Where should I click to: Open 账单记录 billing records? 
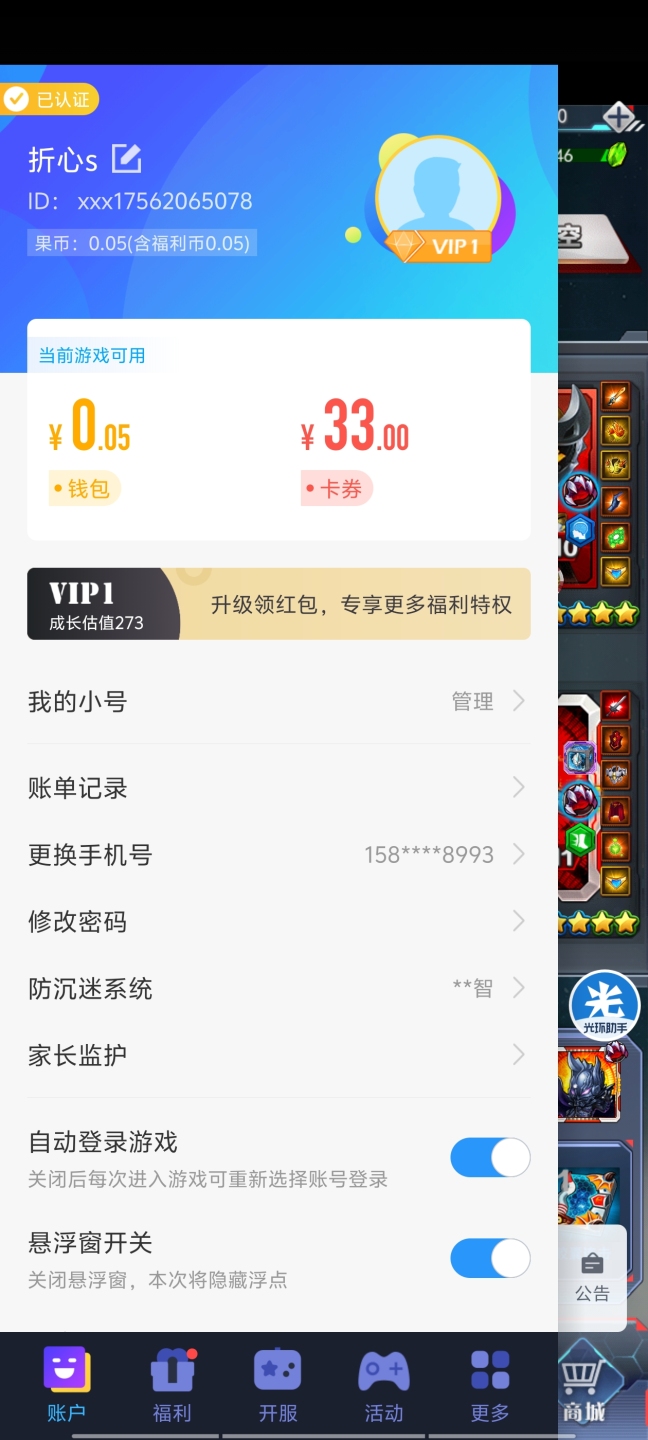[x=278, y=788]
